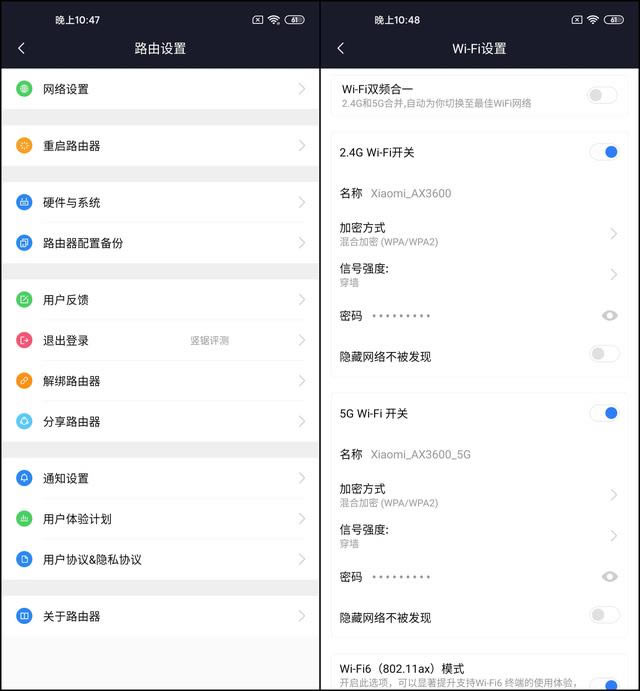
Task: View 用户协议&隐私协议
Action: [160, 560]
